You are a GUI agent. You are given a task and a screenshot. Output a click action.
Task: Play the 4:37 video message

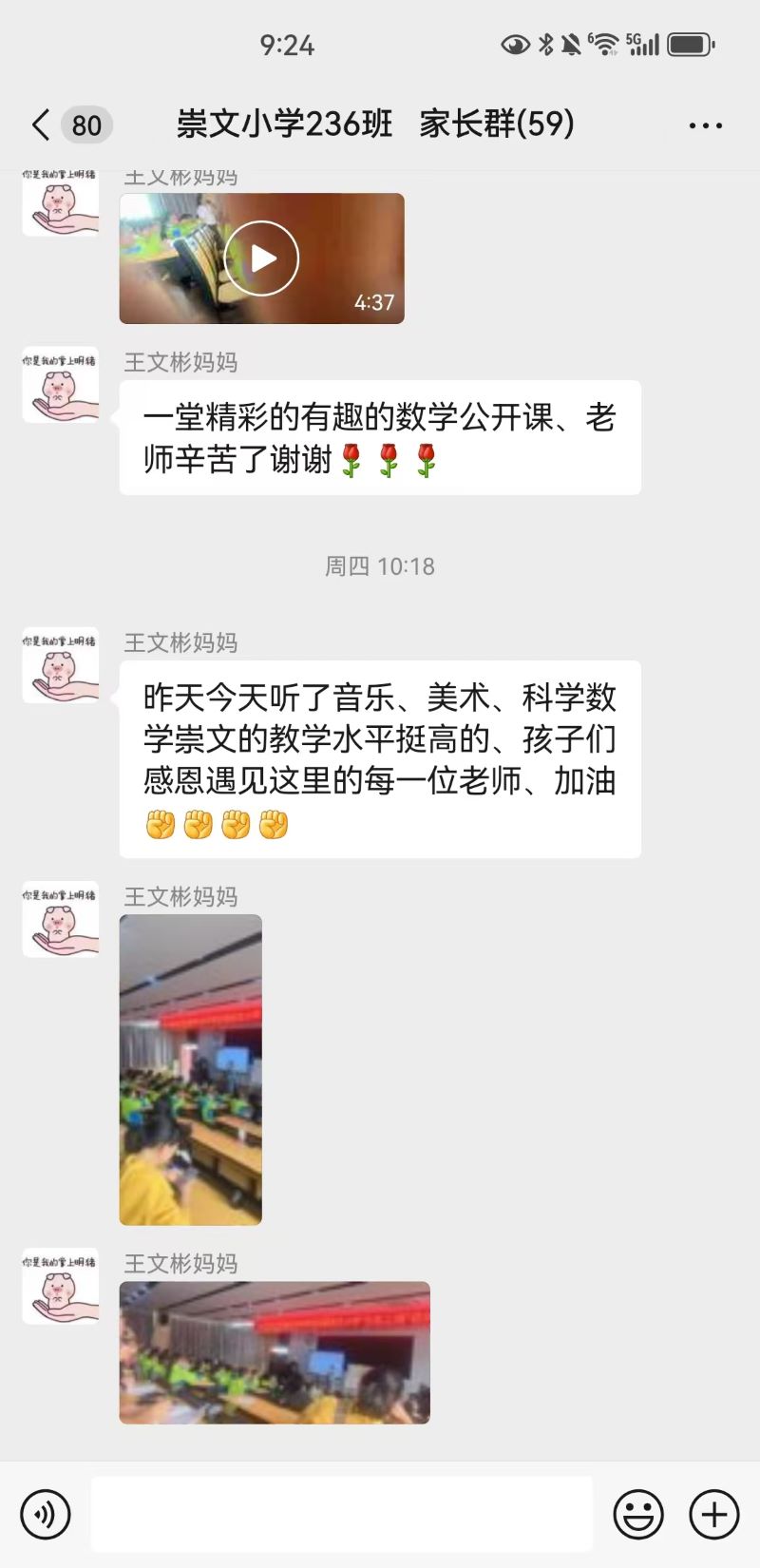pyautogui.click(x=261, y=258)
